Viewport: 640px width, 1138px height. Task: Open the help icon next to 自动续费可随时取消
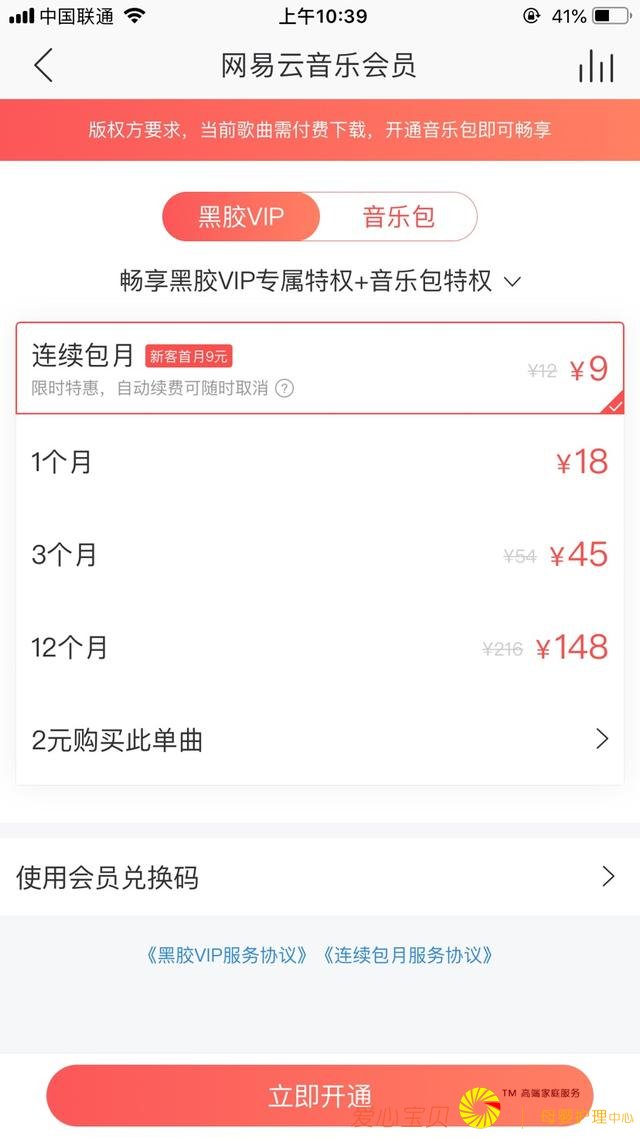(x=285, y=388)
